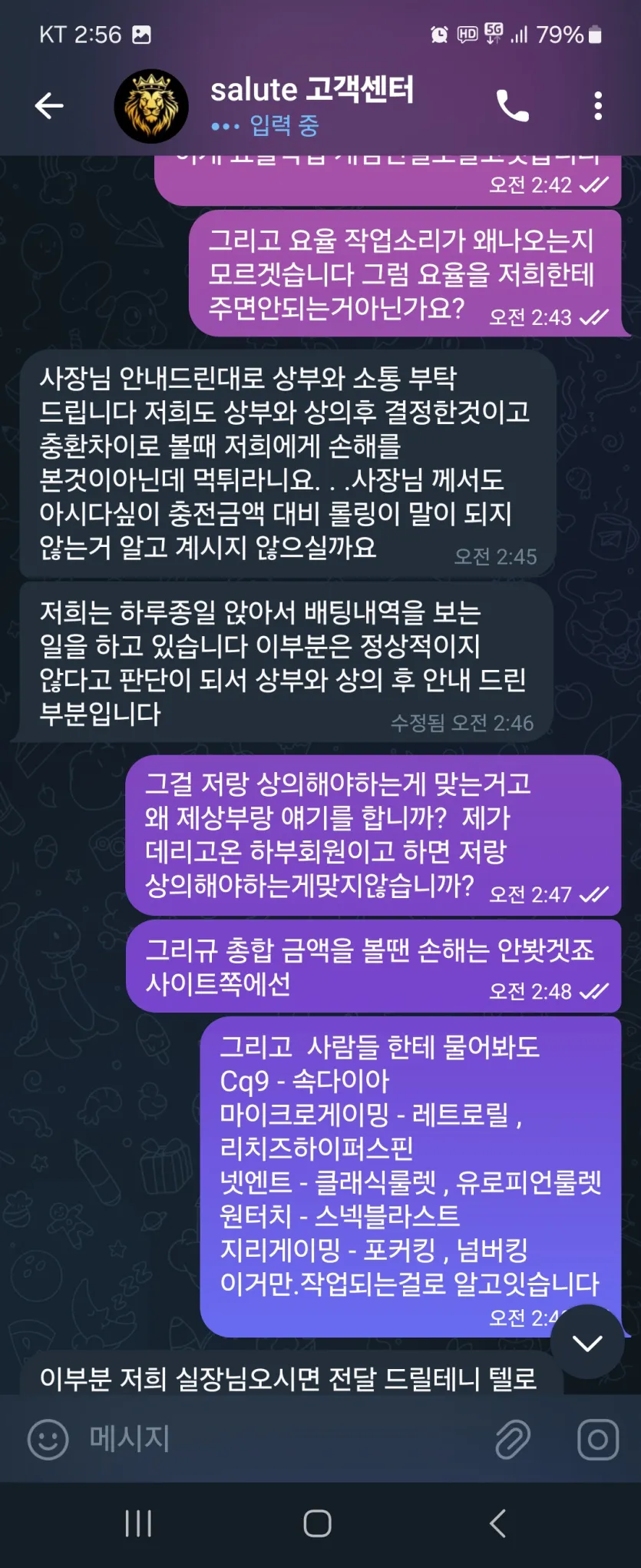Screen dimensions: 641x1568
Task: Go back from the salute 고객센터 chat
Action: (x=49, y=106)
